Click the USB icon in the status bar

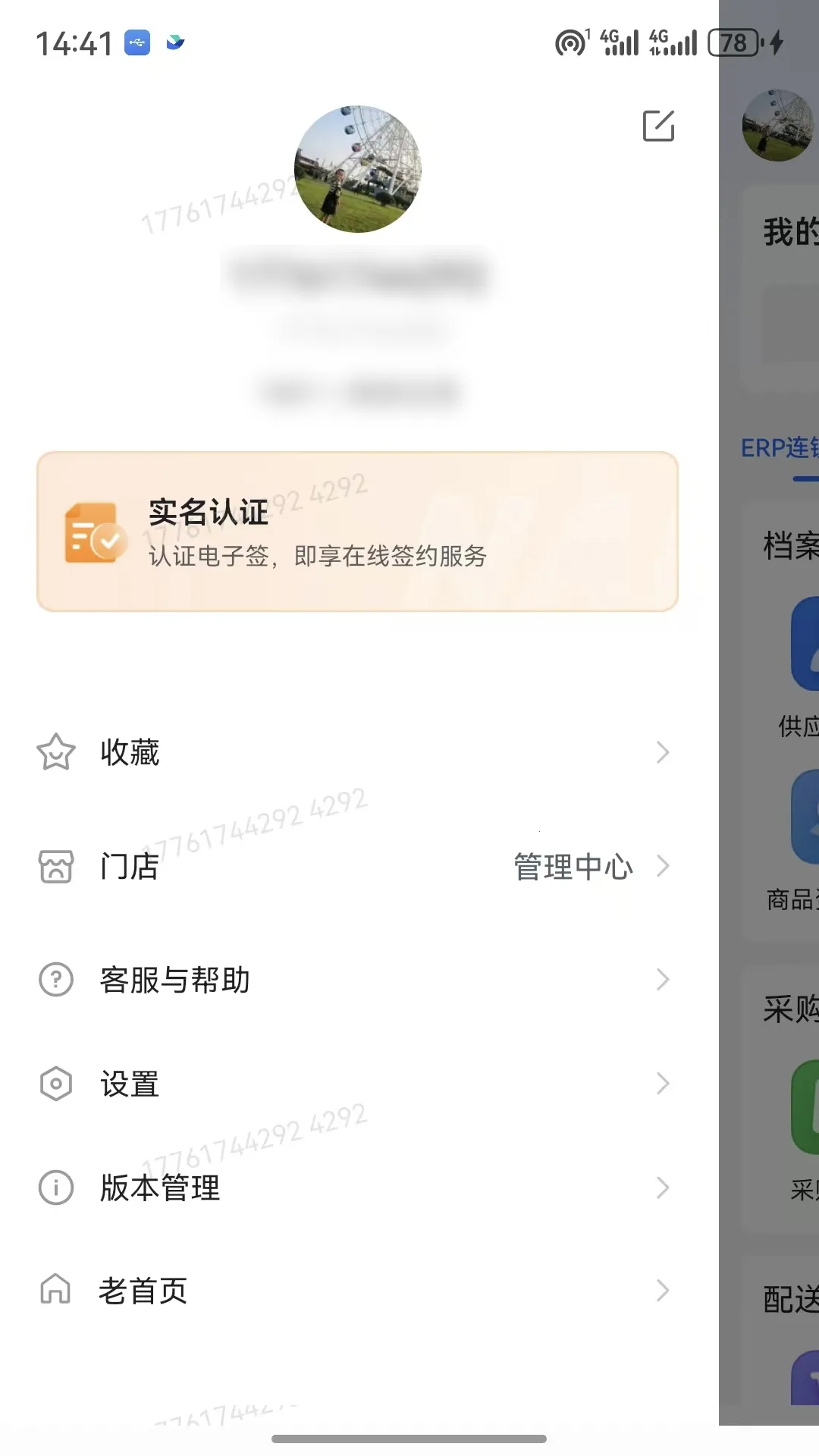(138, 43)
